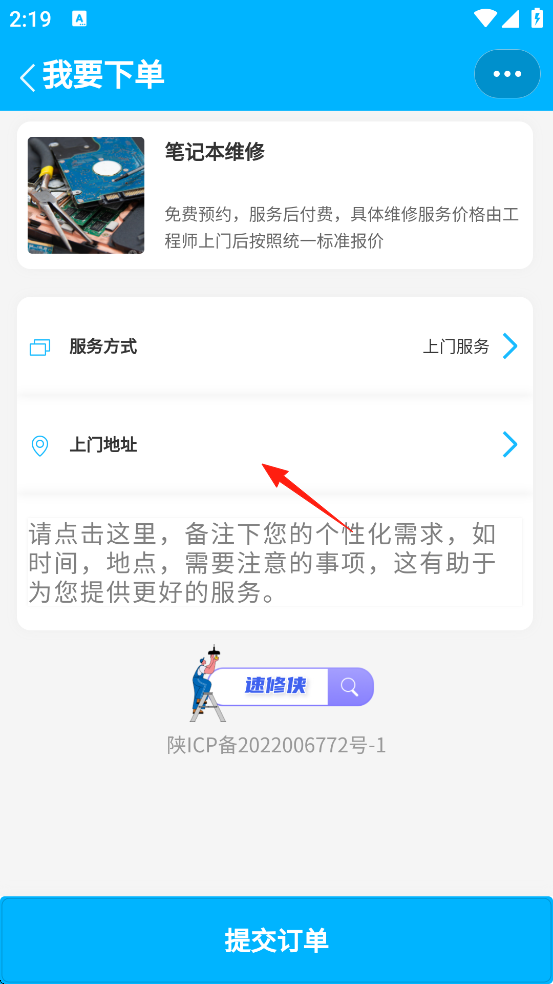Open the three-dot overflow menu
Viewport: 553px width, 984px height.
(x=507, y=74)
